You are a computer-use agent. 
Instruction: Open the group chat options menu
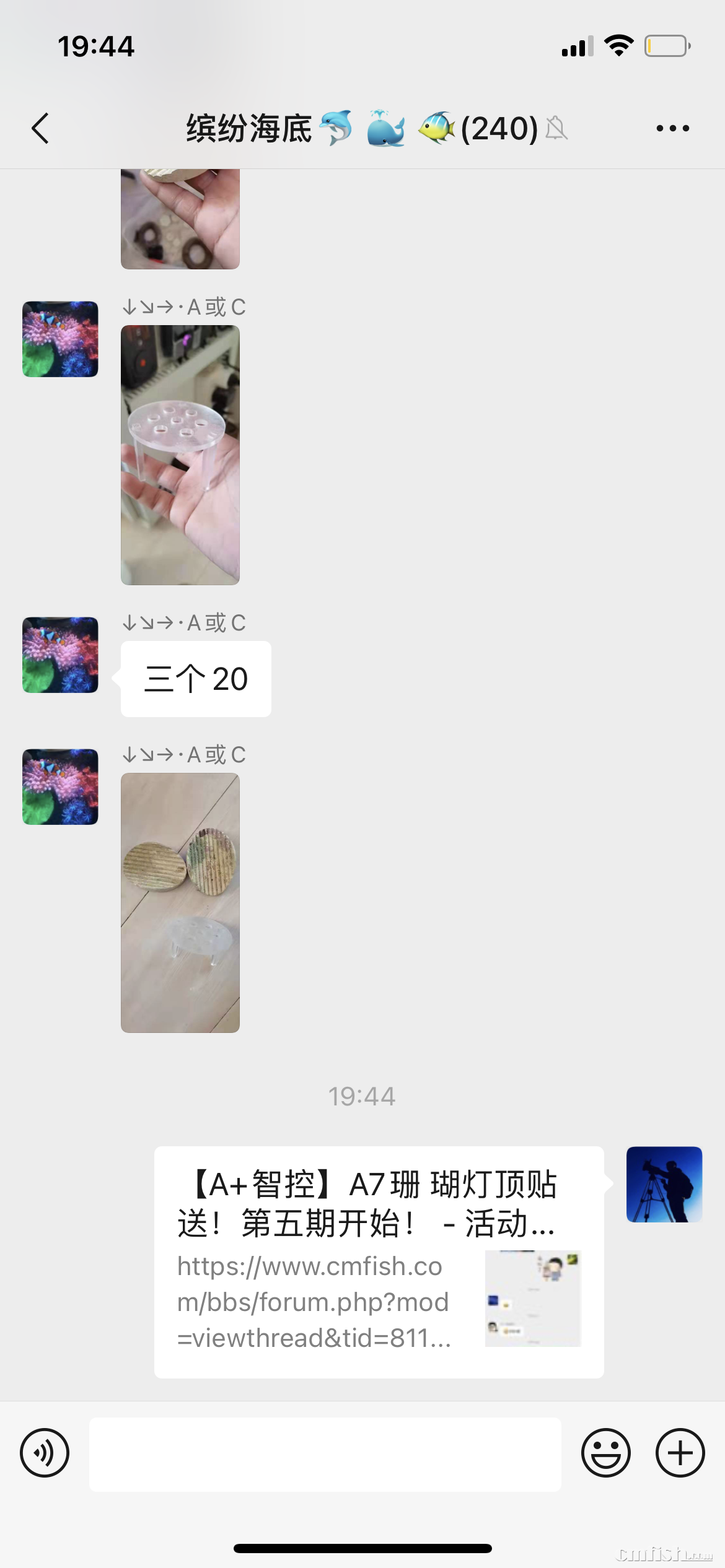pyautogui.click(x=672, y=128)
